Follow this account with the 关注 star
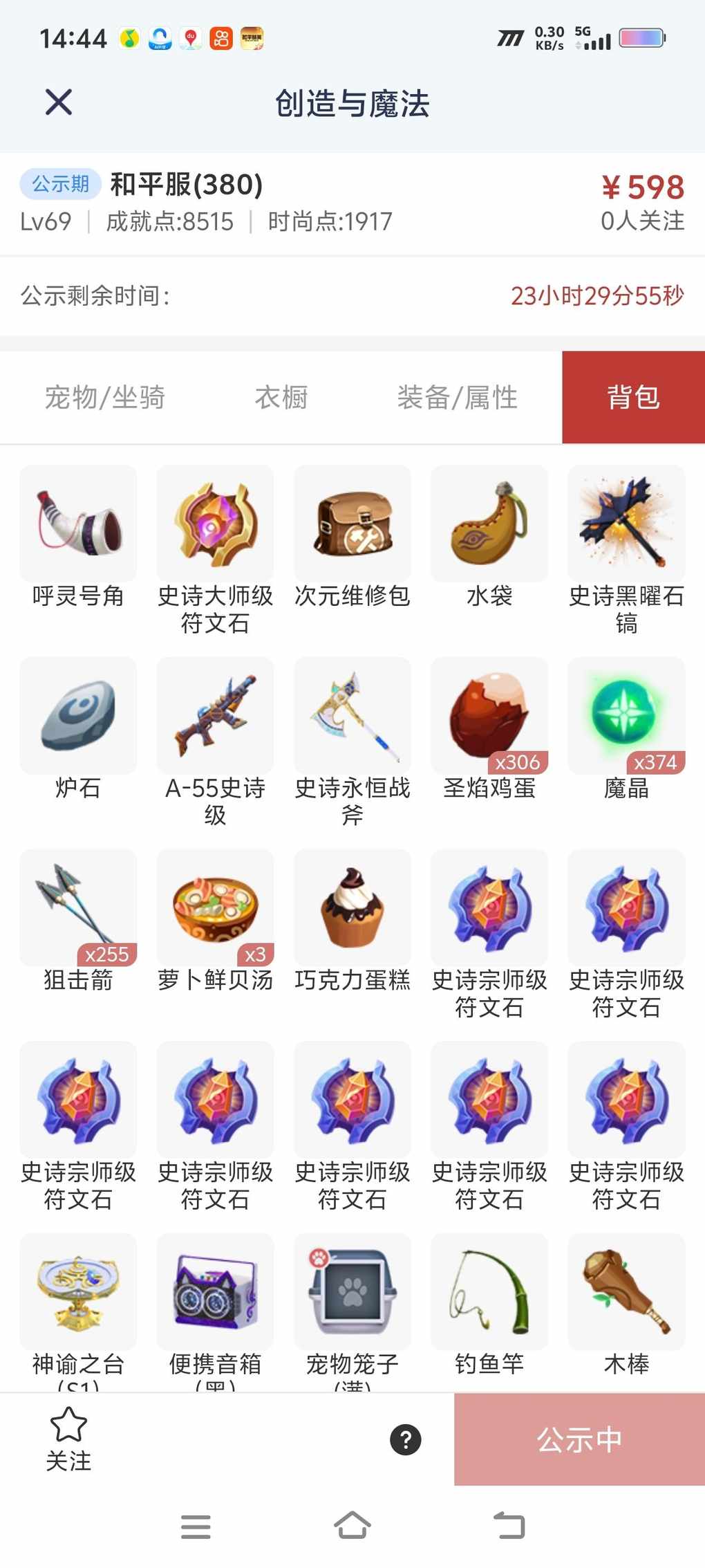Screen dimensions: 705x1568 [x=68, y=1439]
